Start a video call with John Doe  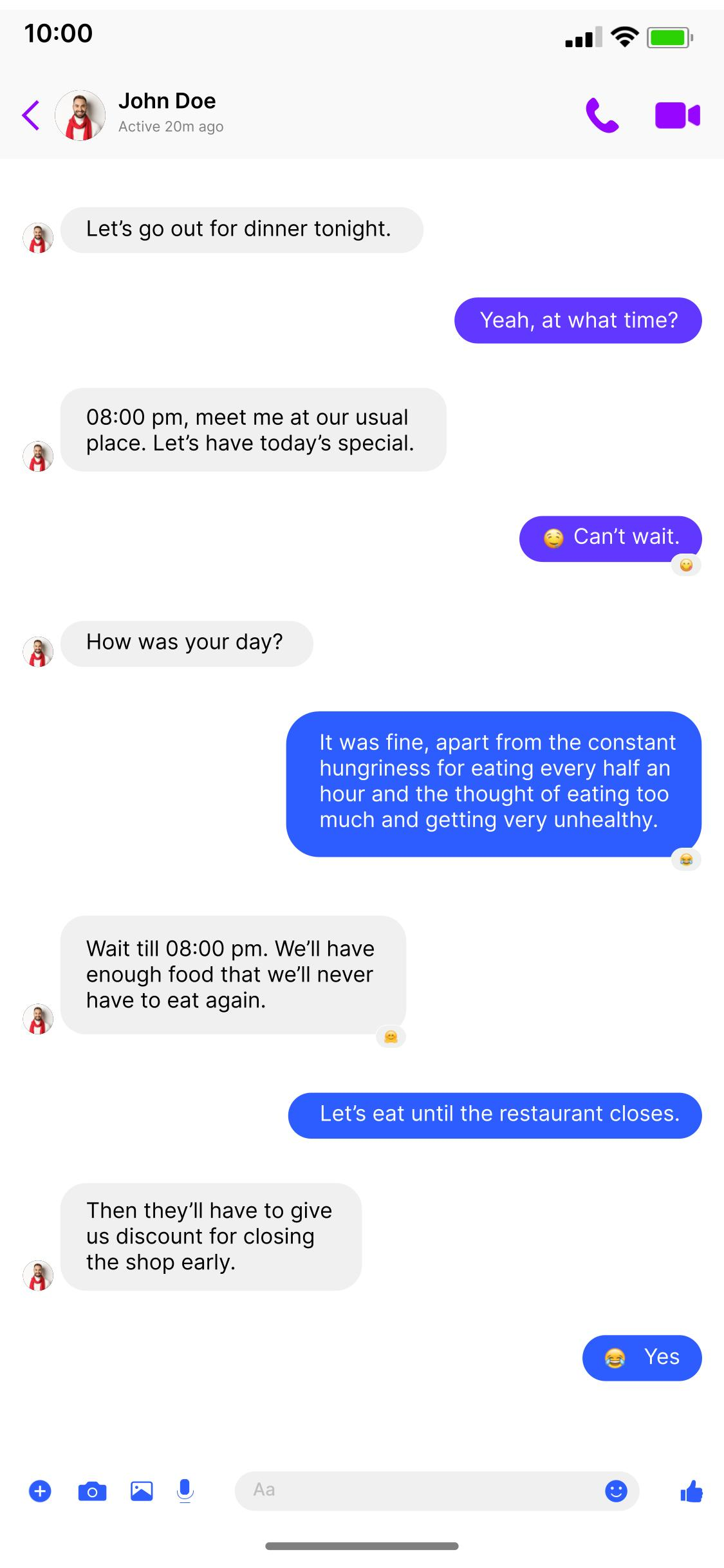(x=677, y=116)
